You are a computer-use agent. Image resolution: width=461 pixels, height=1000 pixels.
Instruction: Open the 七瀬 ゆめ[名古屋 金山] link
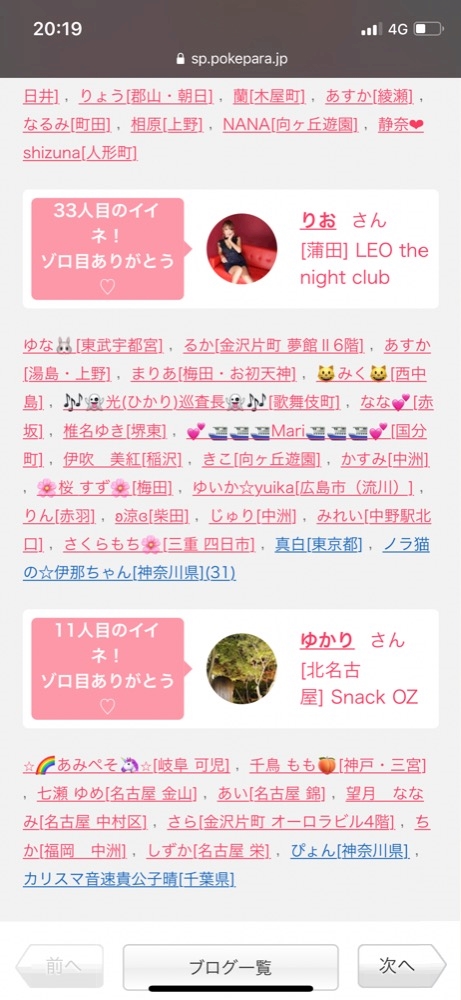coord(110,795)
